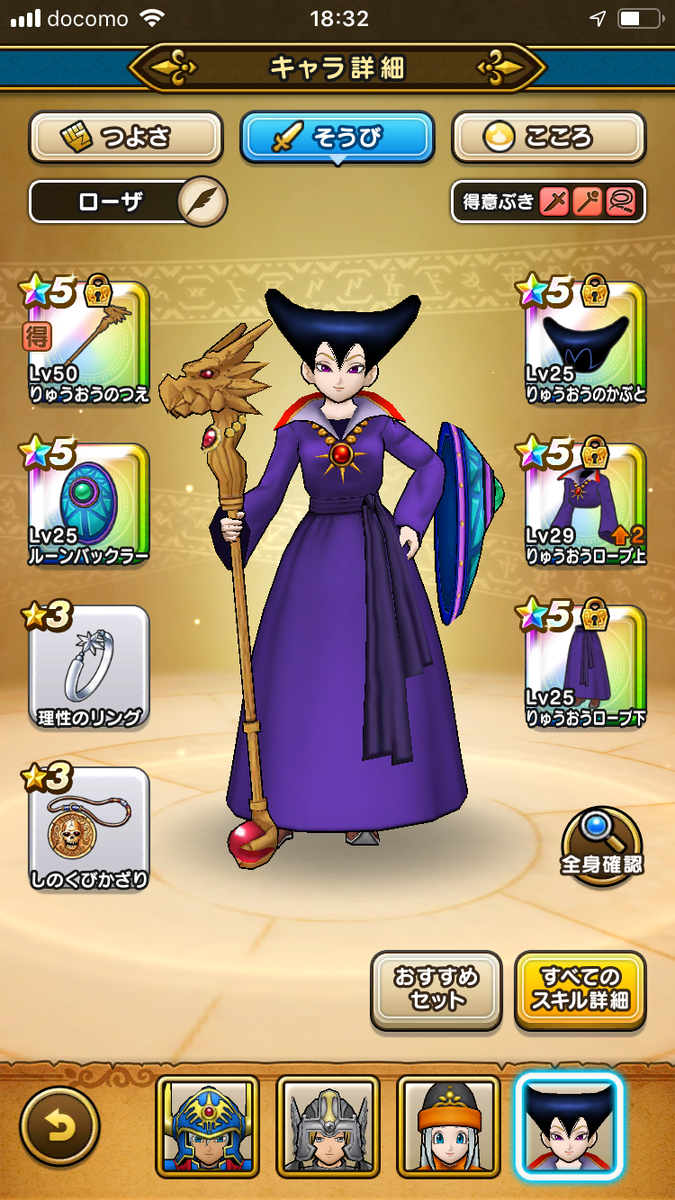Select the しのくびかざり accessory slot
The image size is (675, 1200).
[88, 830]
